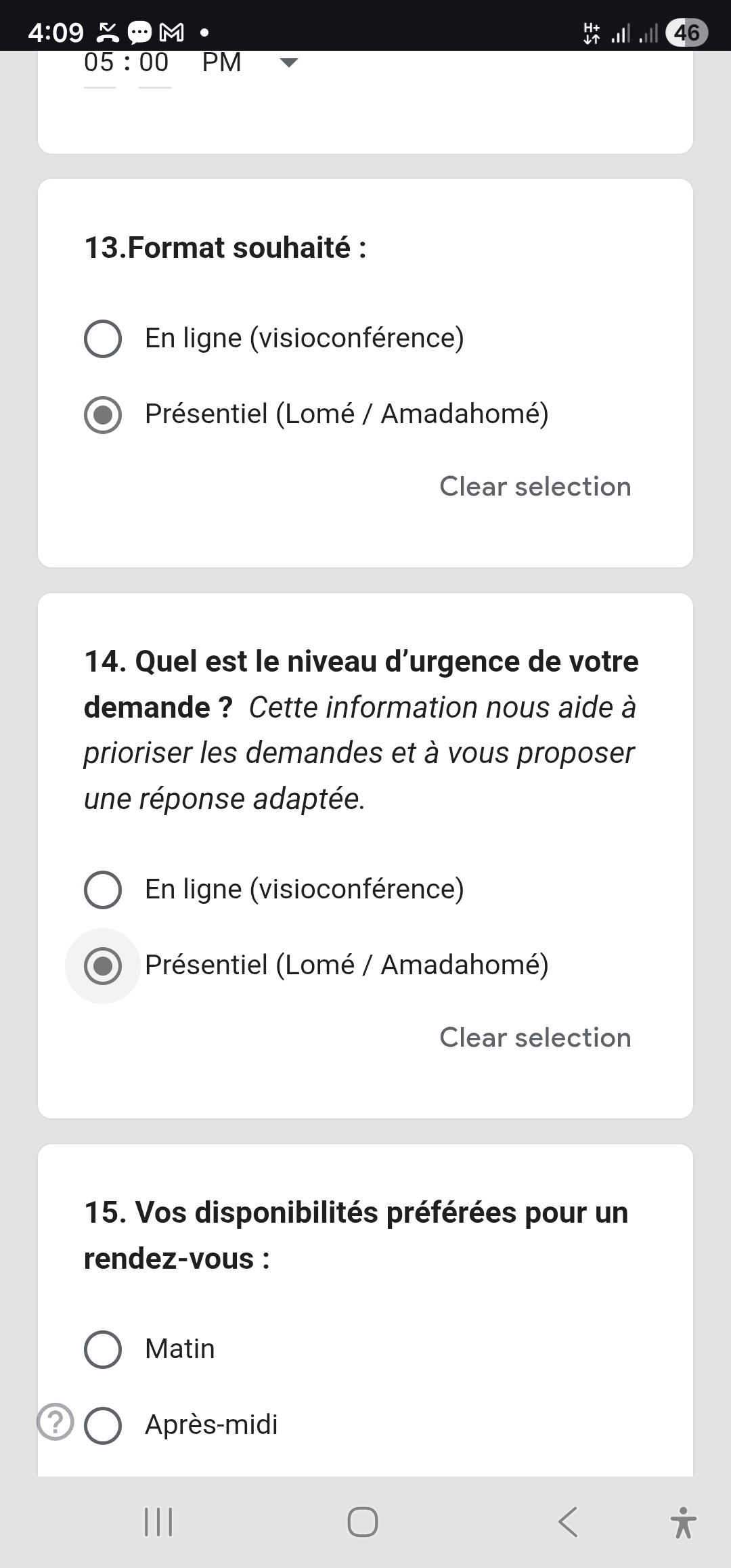Open the help question mark icon

tap(56, 1422)
